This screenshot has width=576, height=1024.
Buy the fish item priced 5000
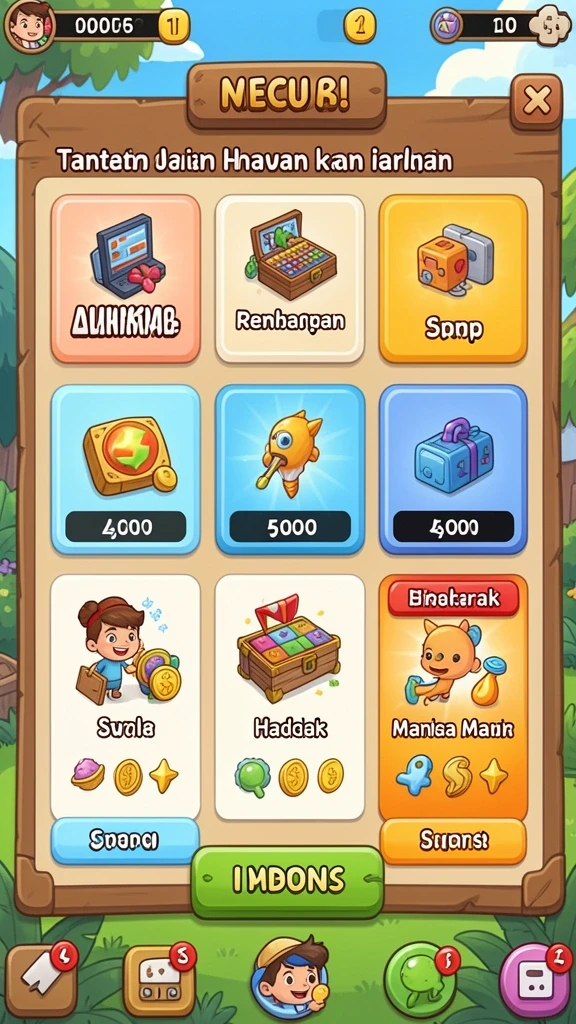pos(290,469)
